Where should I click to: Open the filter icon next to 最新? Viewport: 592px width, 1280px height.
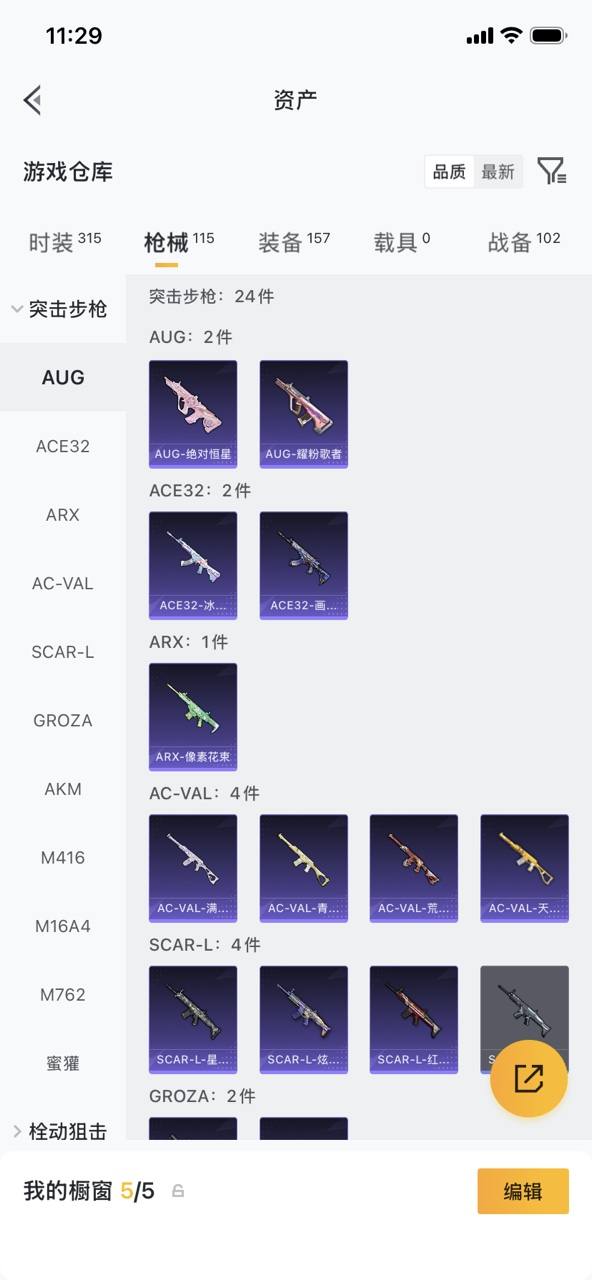(552, 171)
